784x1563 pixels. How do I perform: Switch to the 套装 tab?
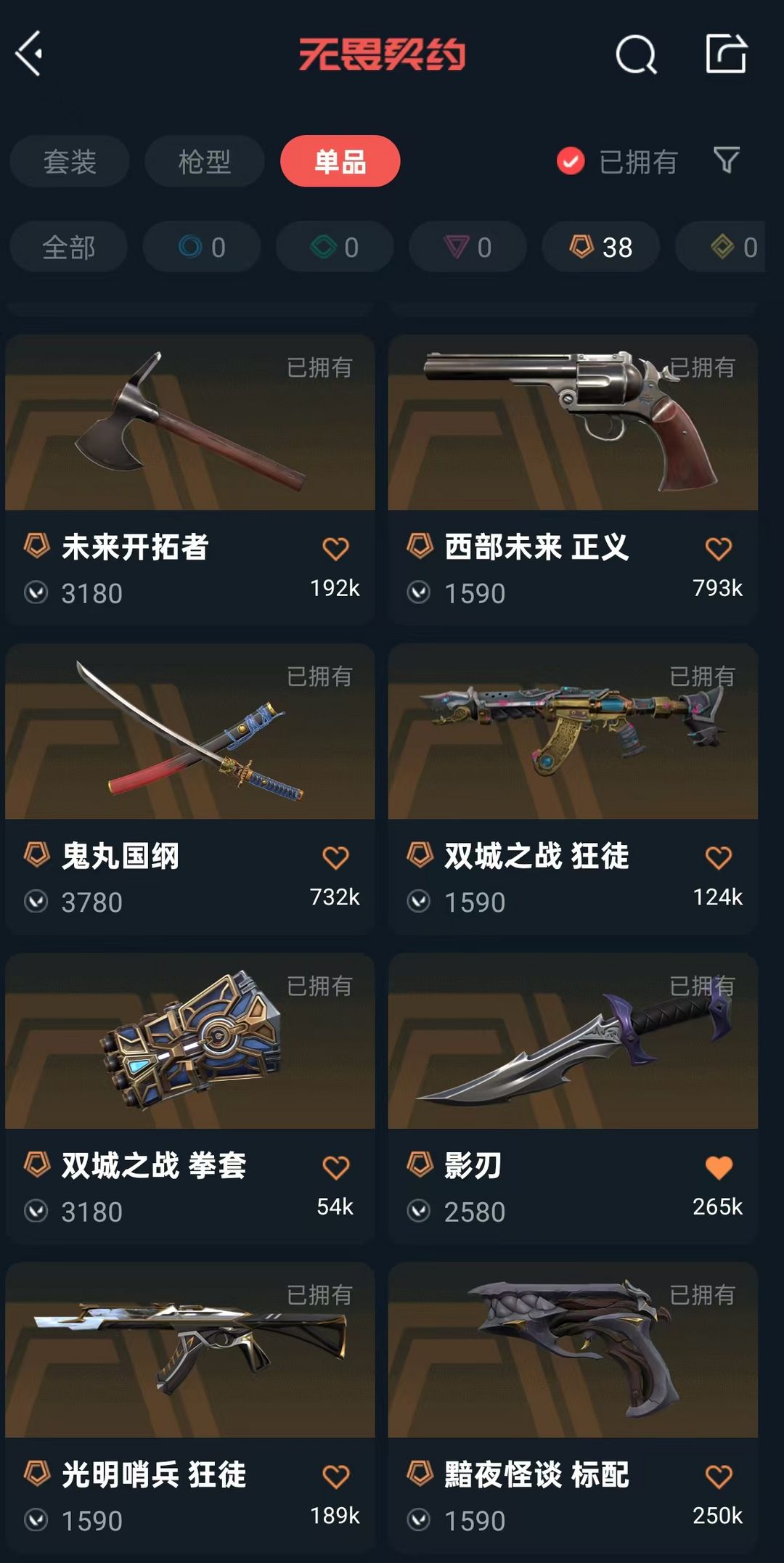[69, 161]
